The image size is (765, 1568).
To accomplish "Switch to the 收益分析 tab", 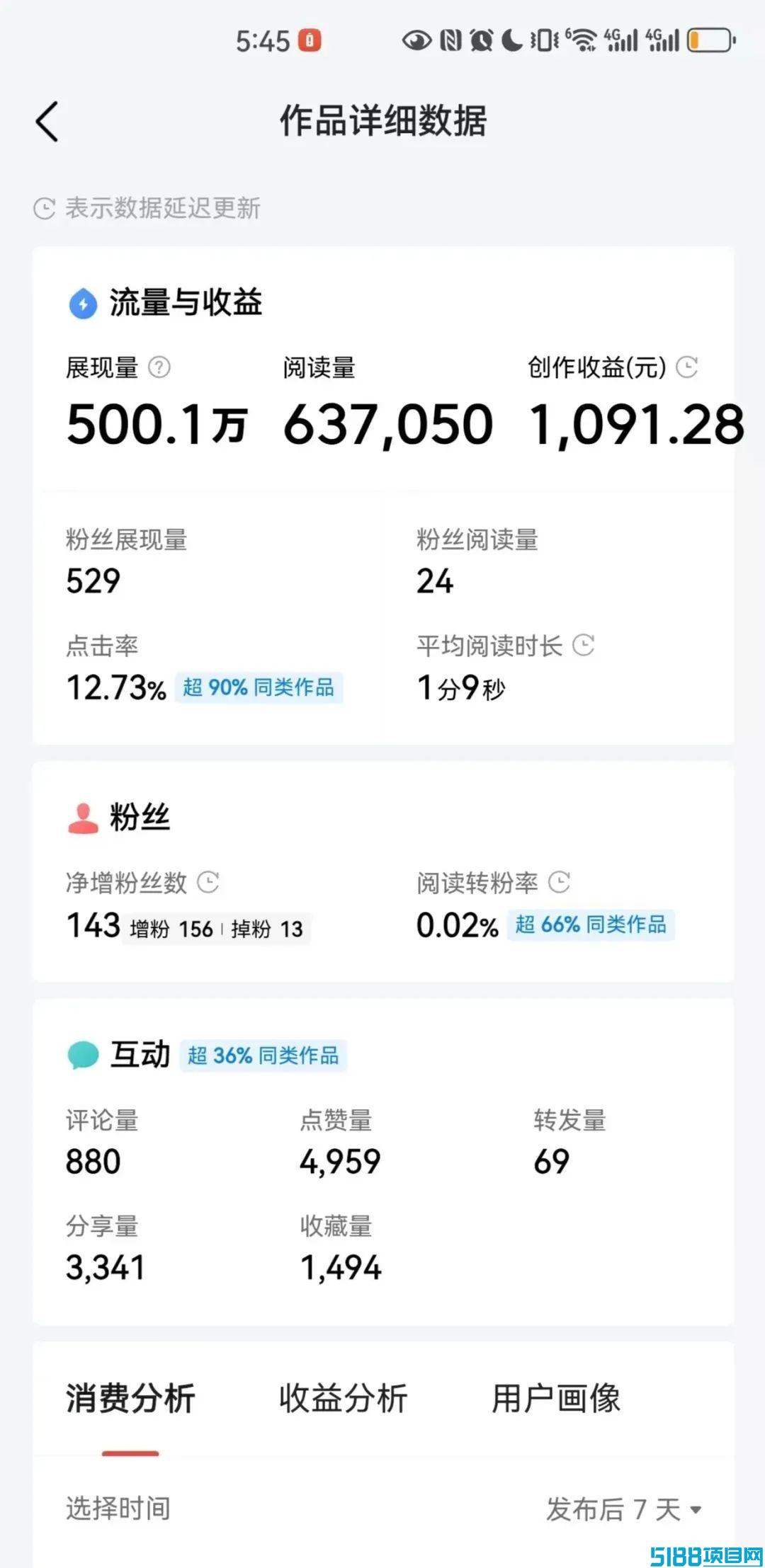I will [x=343, y=1397].
